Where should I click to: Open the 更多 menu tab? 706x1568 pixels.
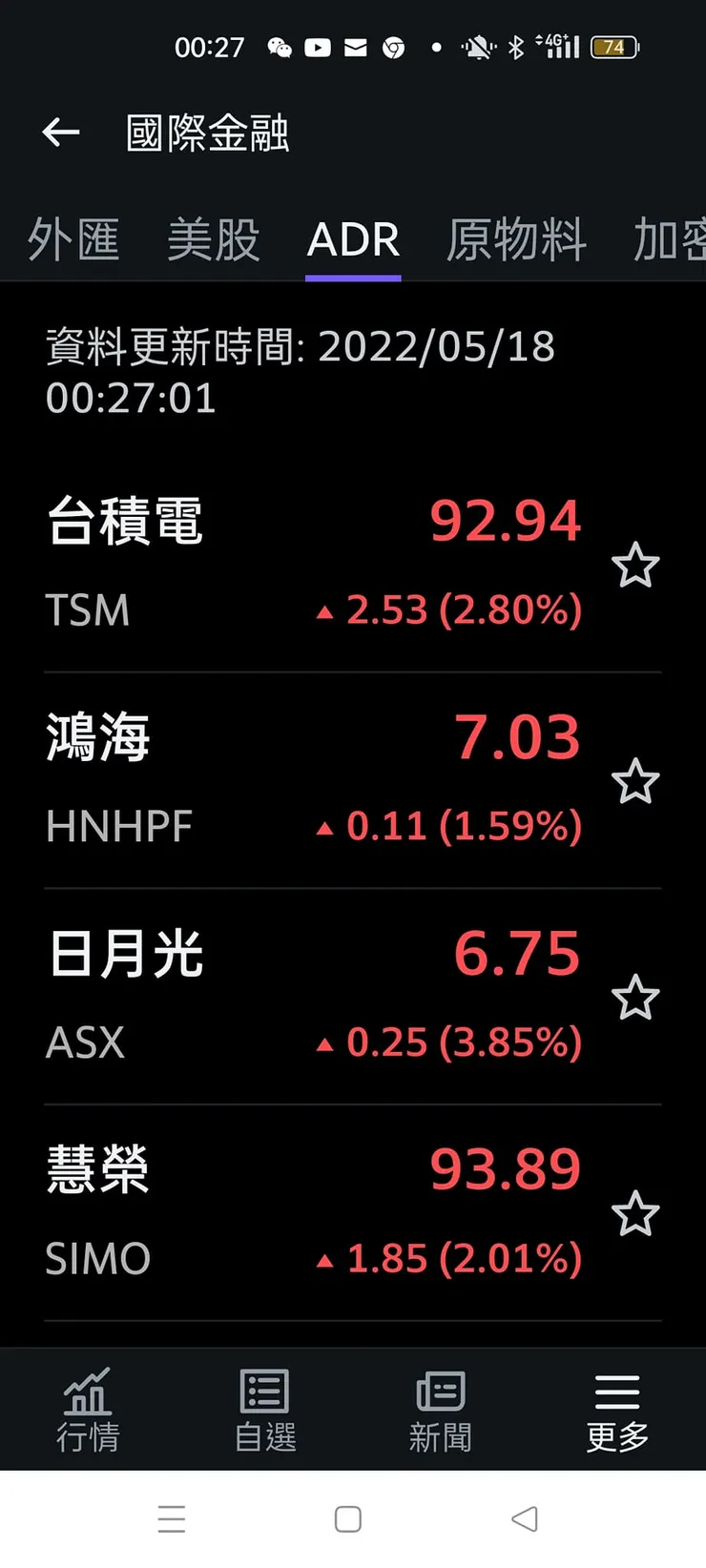click(617, 1410)
